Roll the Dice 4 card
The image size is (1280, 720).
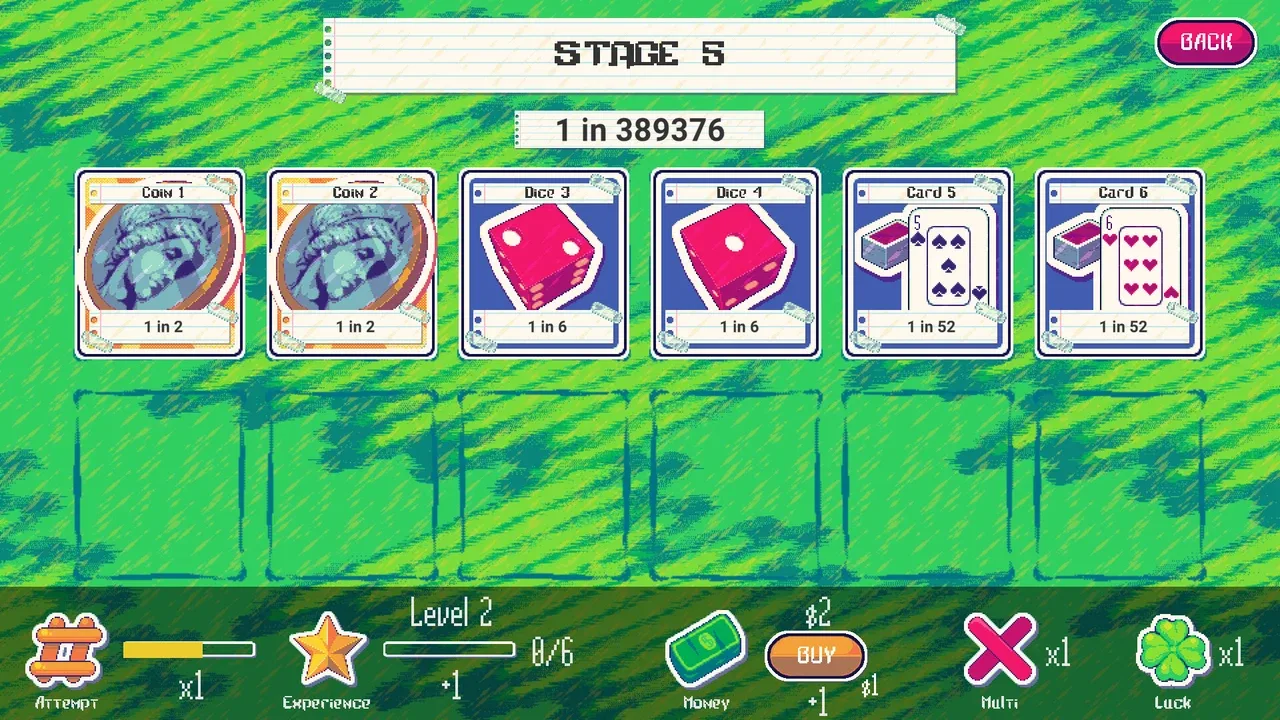[736, 263]
